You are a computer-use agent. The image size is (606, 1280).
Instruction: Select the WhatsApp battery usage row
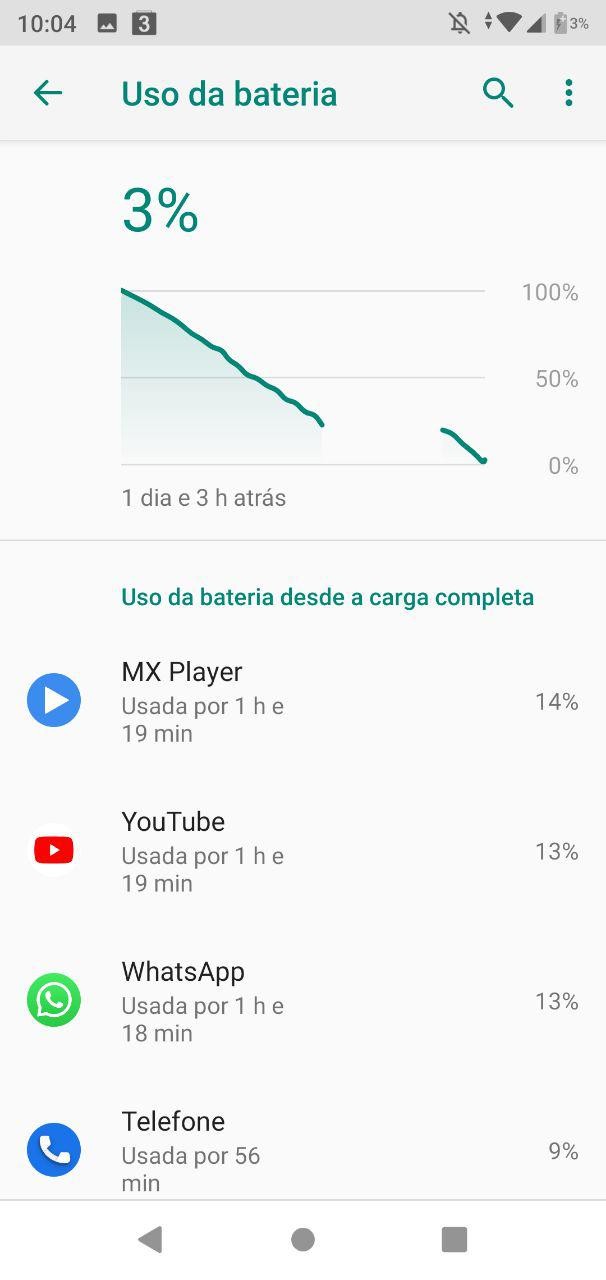pos(302,1002)
